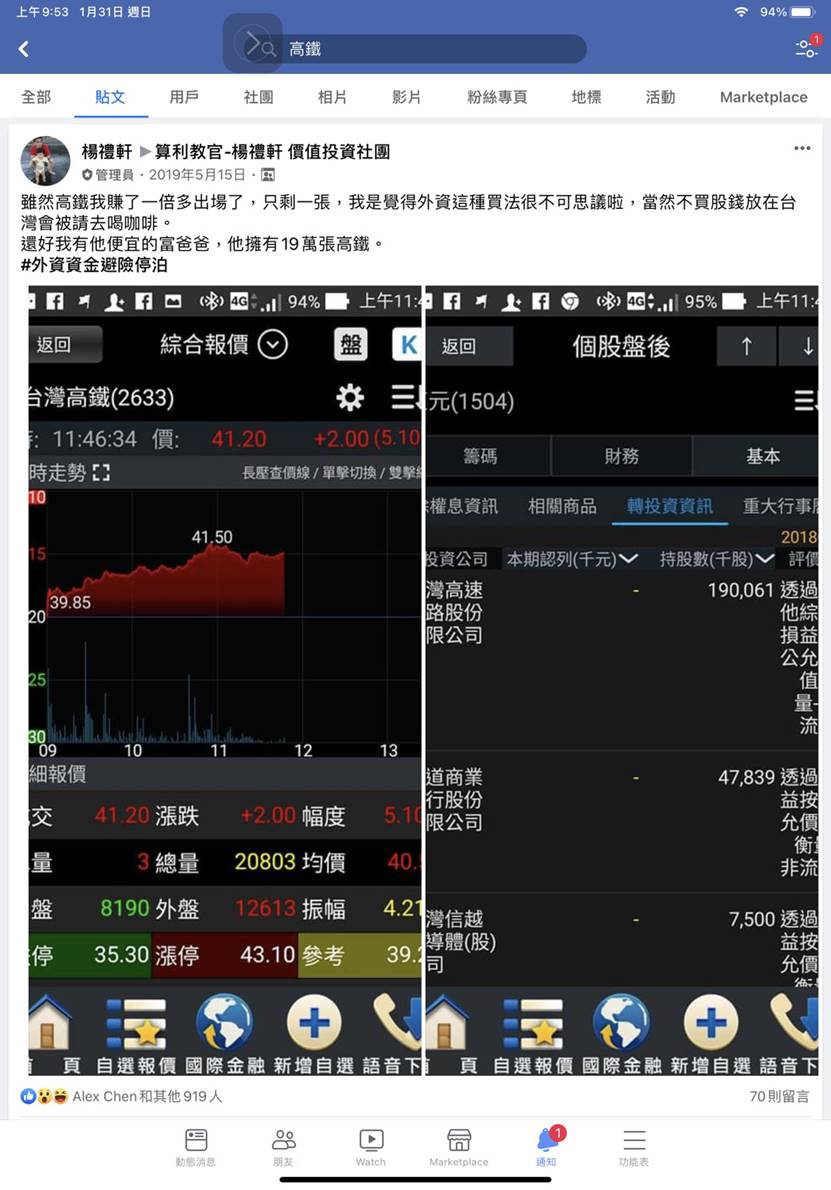831x1190 pixels.
Task: Open 楊禮軒's profile from the post
Action: (108, 152)
